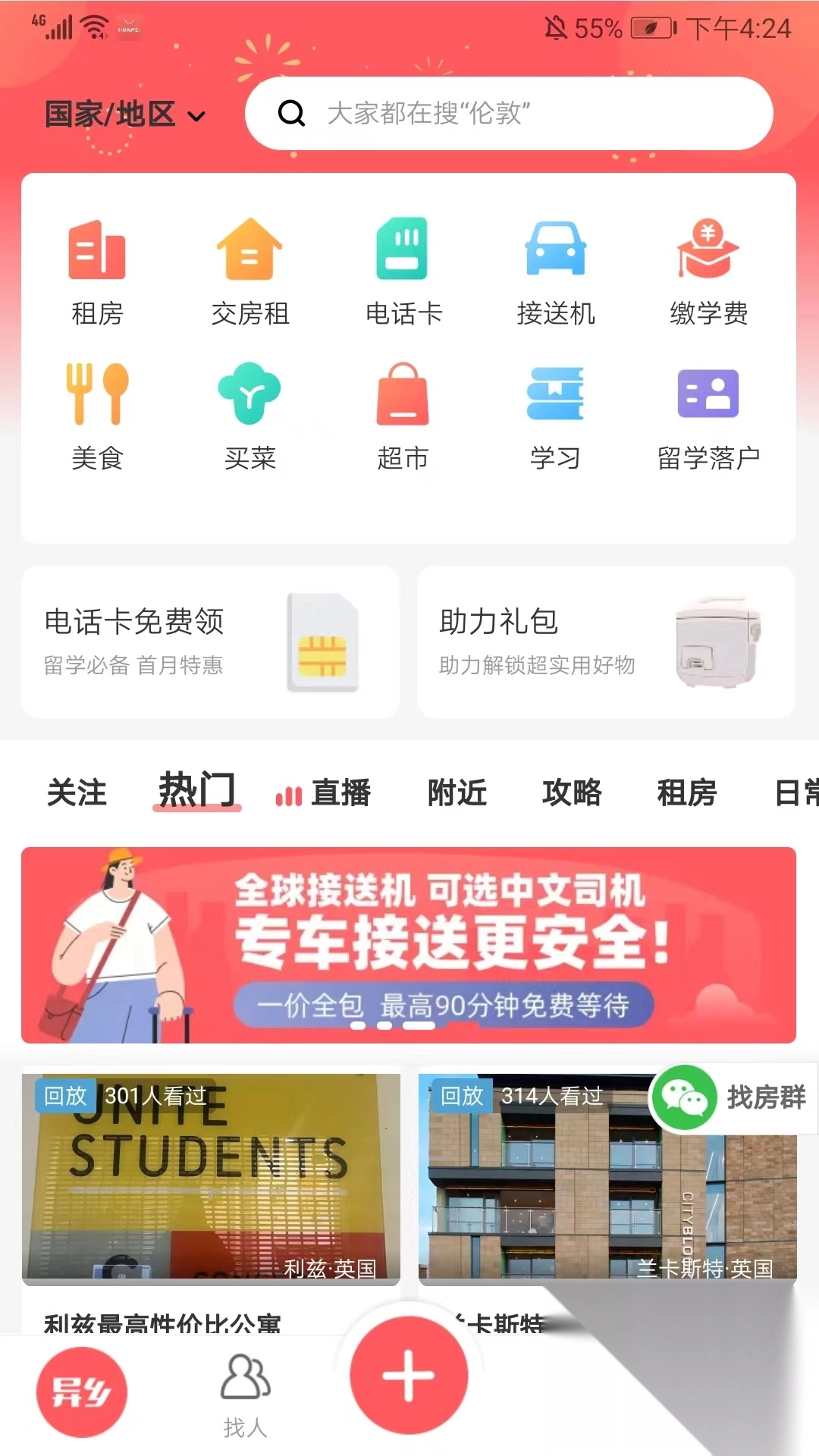Tap the search box with 伦敦 hint

pos(508,114)
